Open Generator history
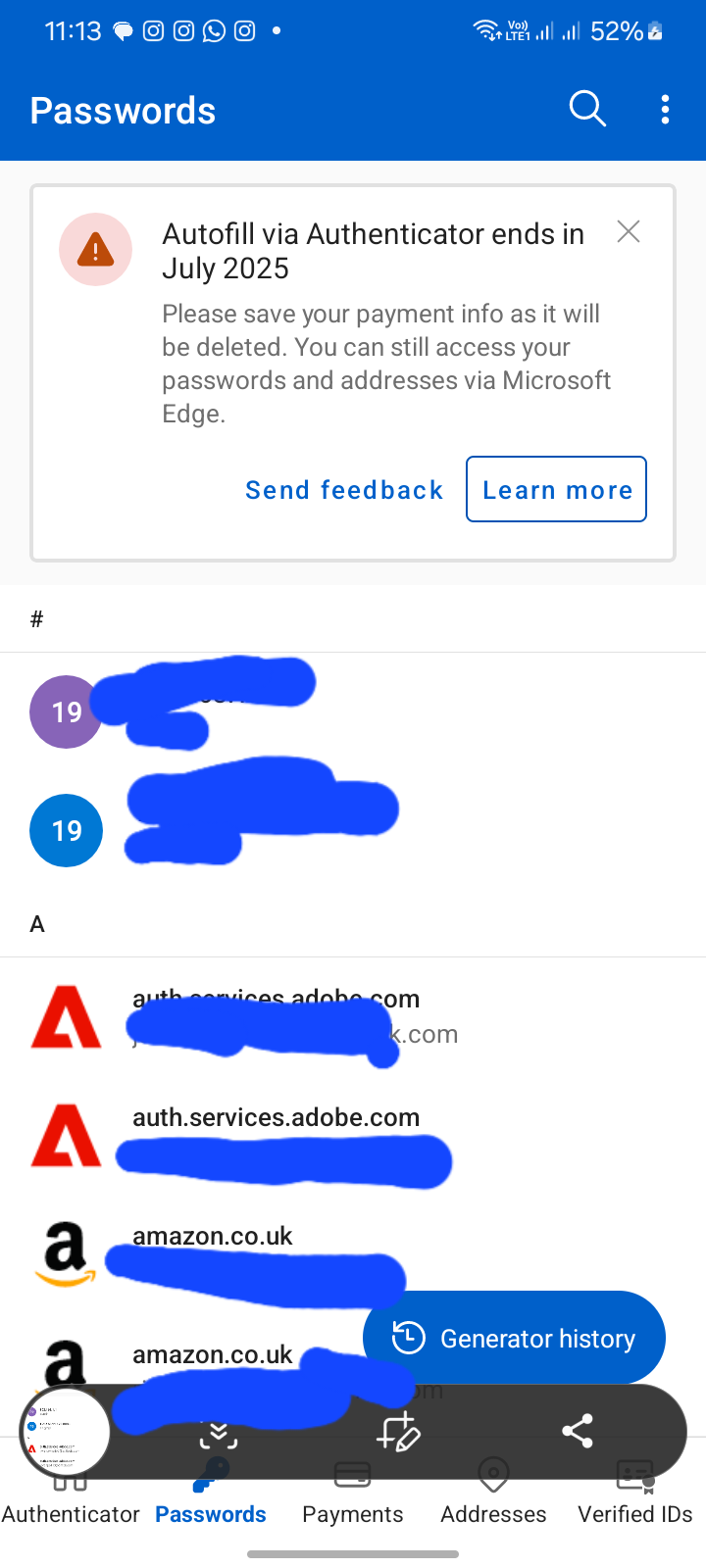Viewport: 706px width, 1568px height. [x=514, y=1338]
